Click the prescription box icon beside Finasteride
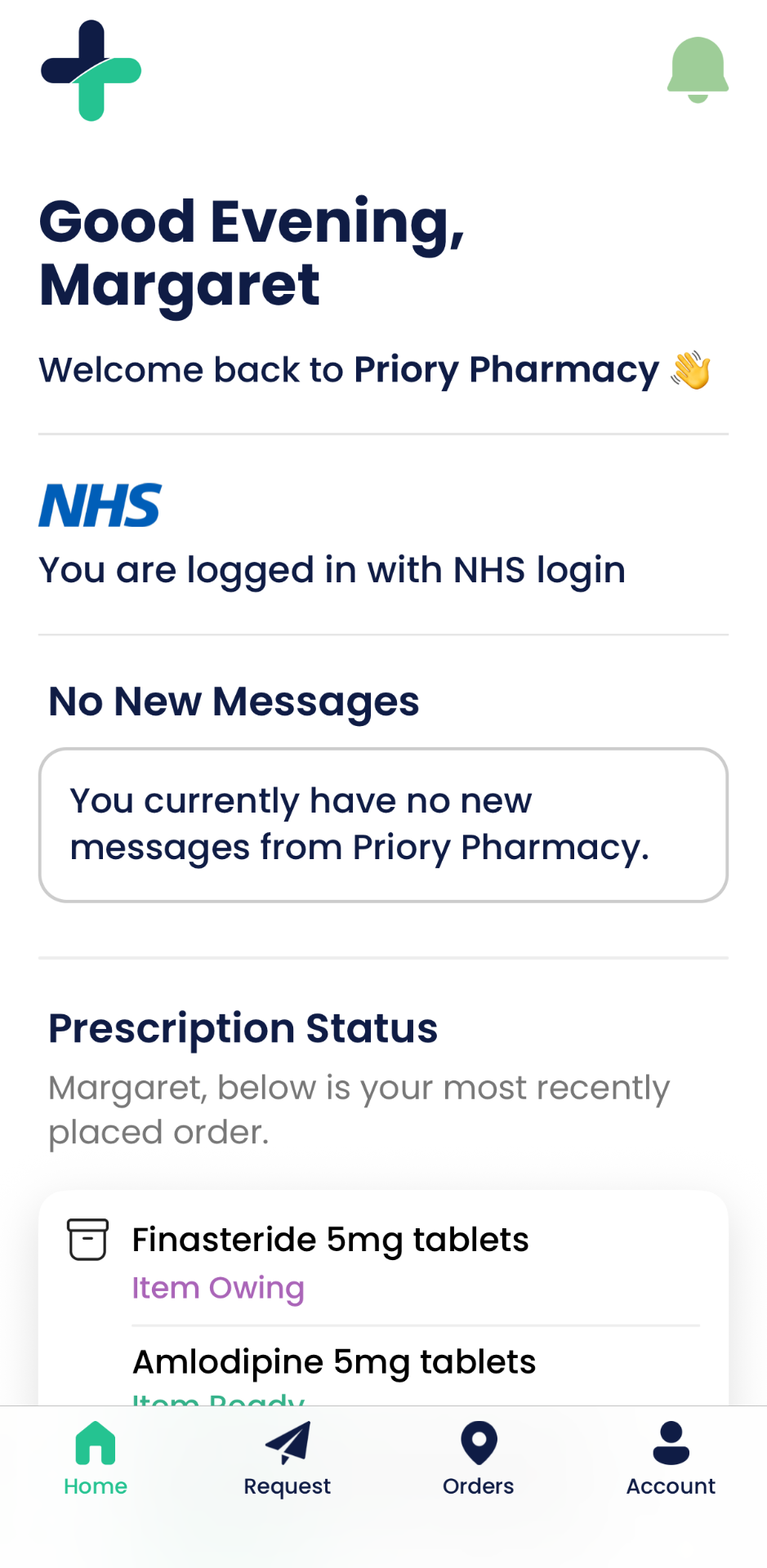The height and width of the screenshot is (1568, 767). click(x=88, y=1239)
